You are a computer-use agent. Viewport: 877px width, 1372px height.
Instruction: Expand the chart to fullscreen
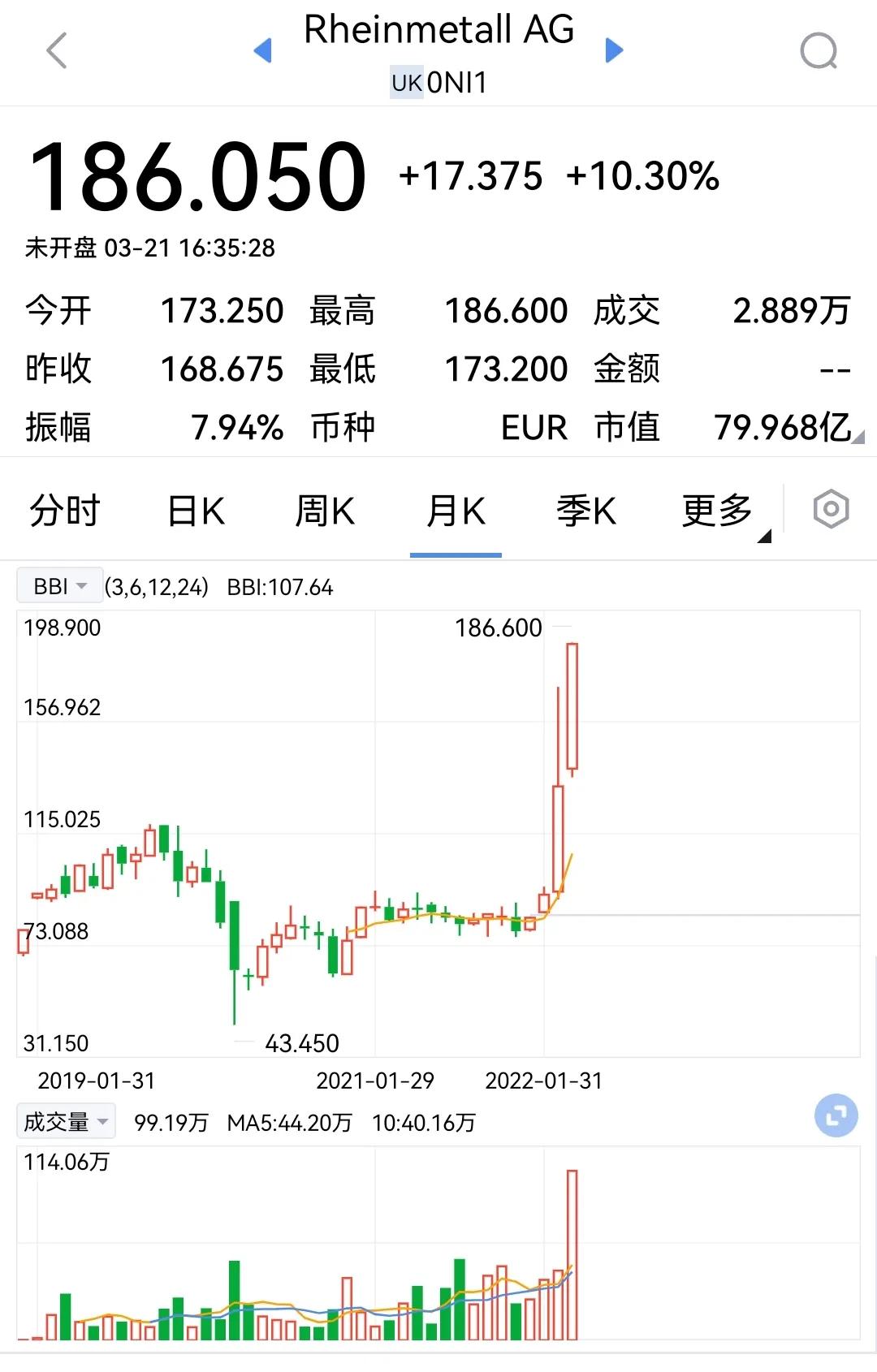click(x=836, y=1116)
